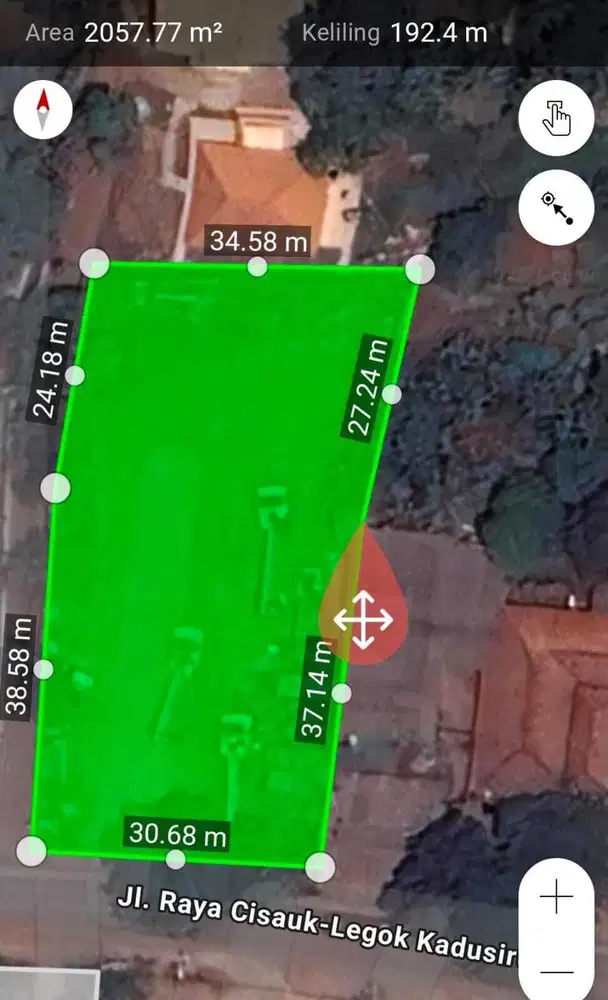Select the midpoint handle on the 24.18 m edge
The height and width of the screenshot is (1000, 608).
75,376
